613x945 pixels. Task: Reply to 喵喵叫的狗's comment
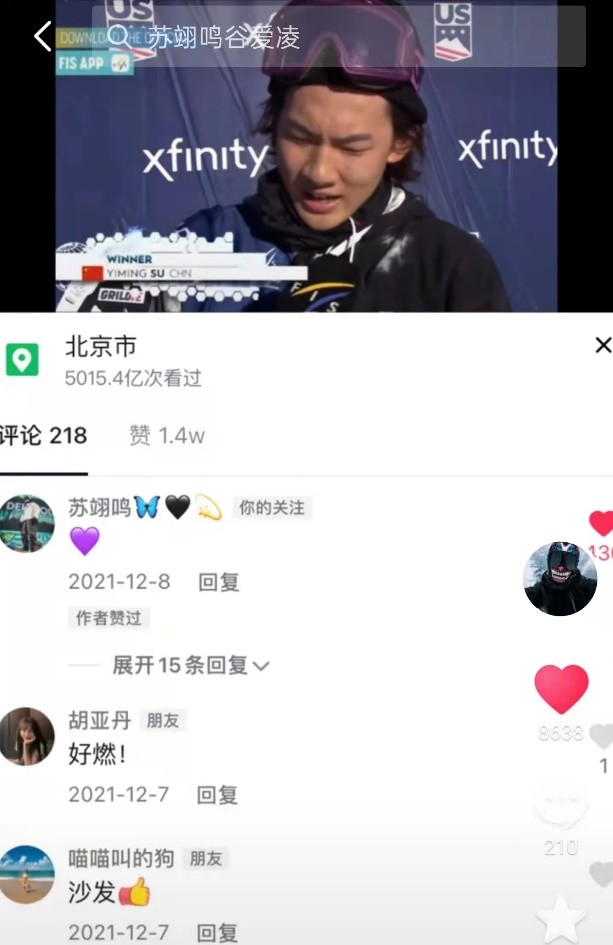coord(217,932)
